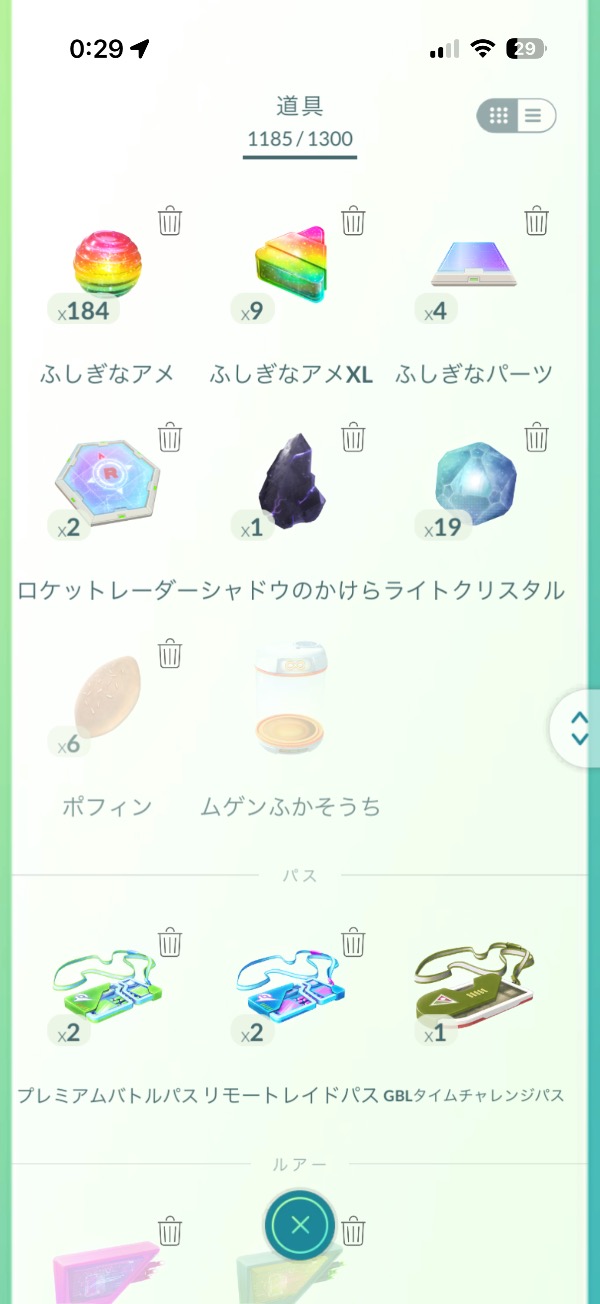Tap trash icon for シャドウのかけら
Viewport: 600px width, 1304px height.
[353, 437]
